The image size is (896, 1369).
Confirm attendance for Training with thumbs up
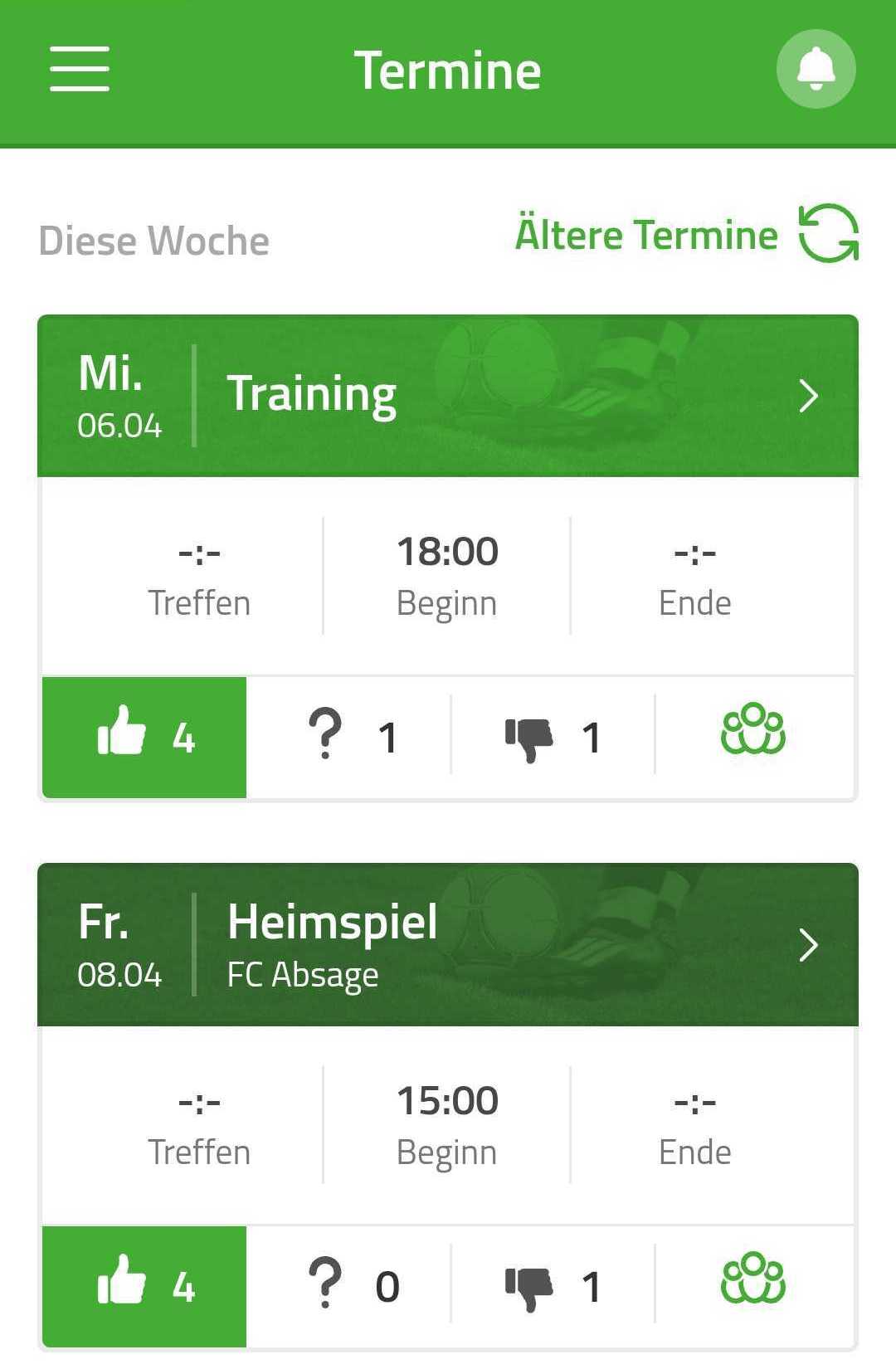coord(144,737)
